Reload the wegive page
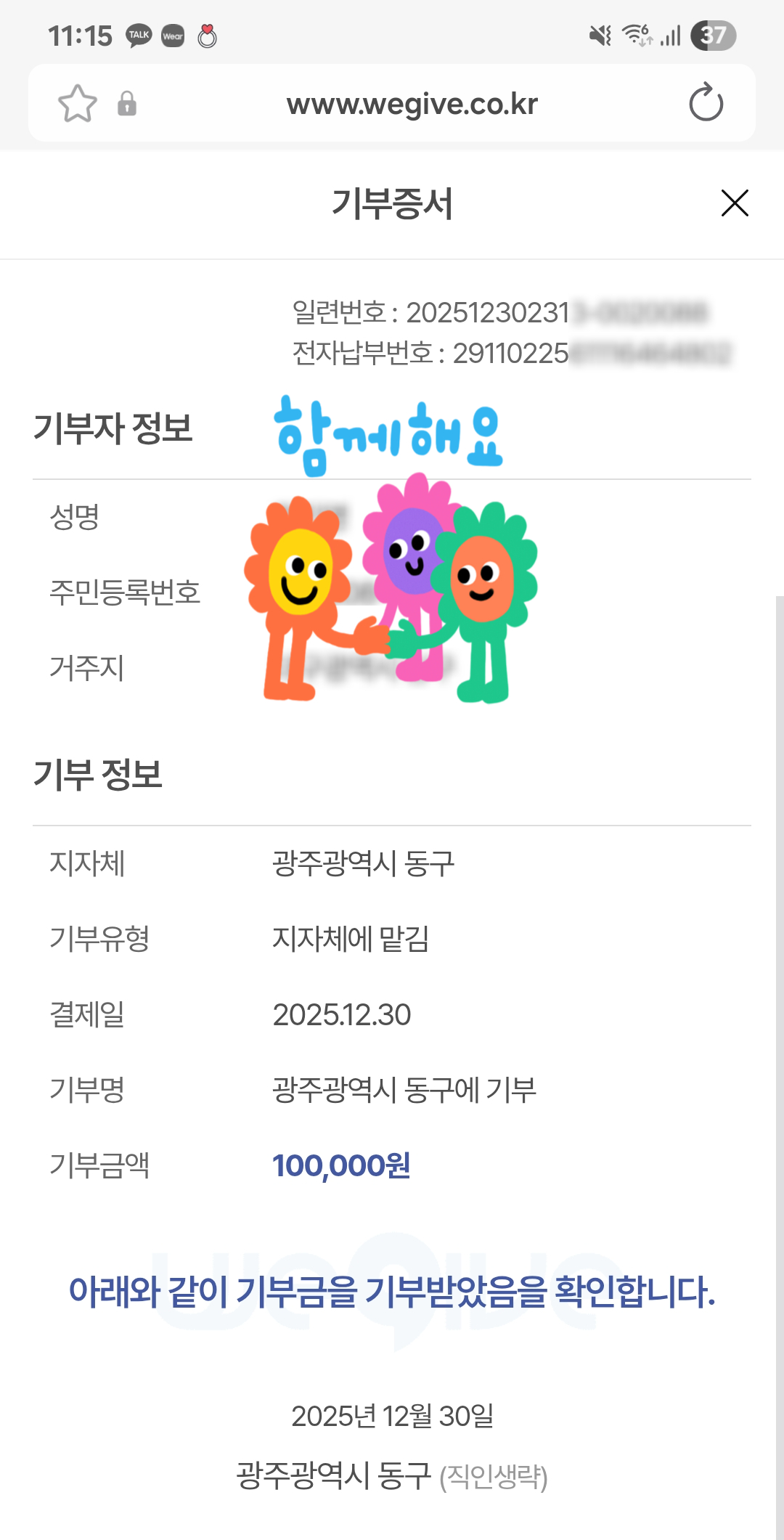The width and height of the screenshot is (784, 1540). pos(706,103)
